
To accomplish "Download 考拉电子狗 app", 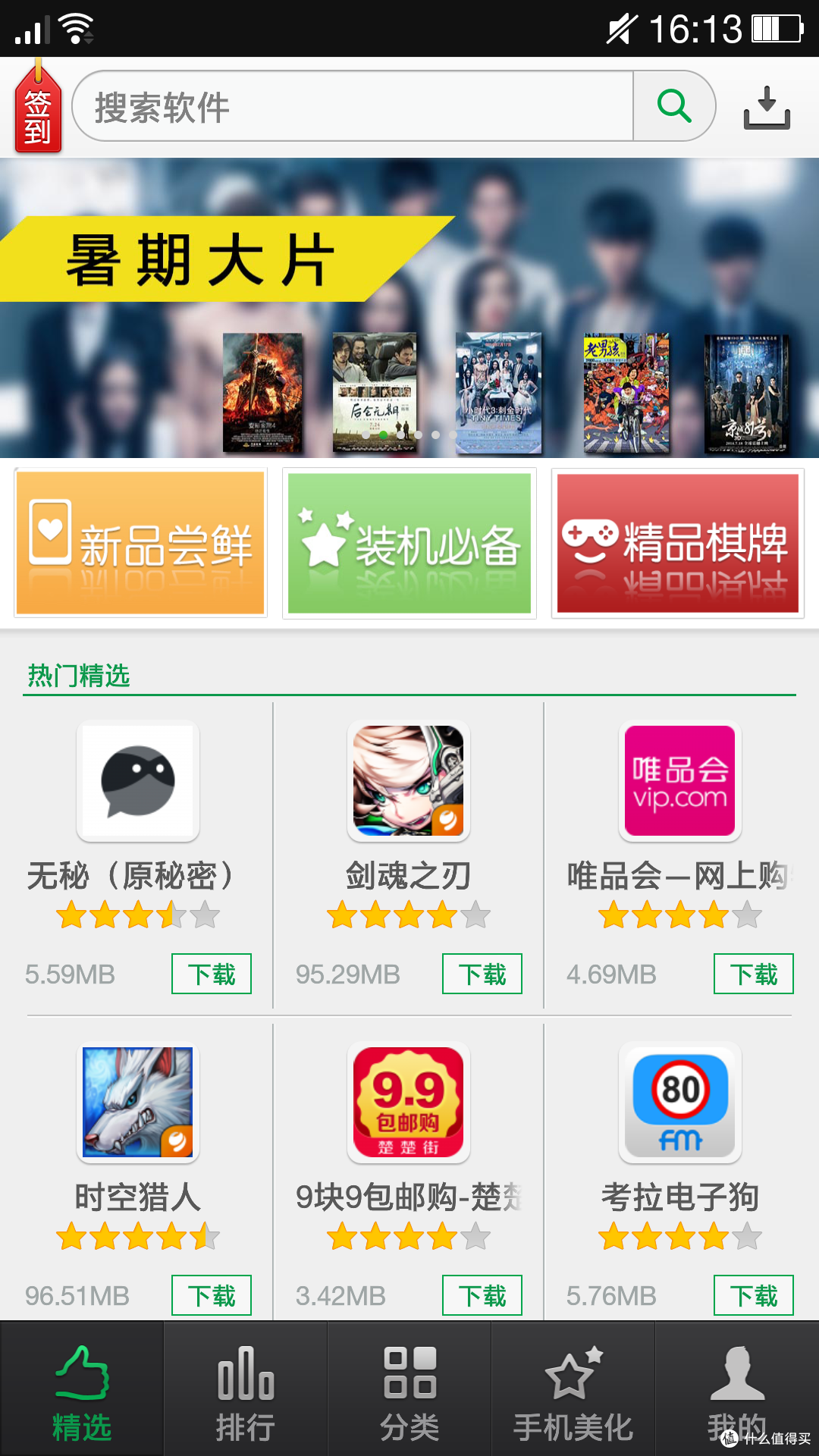I will tap(754, 1295).
